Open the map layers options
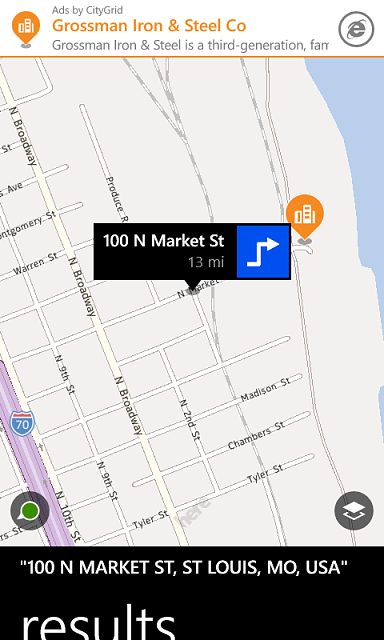 [354, 511]
